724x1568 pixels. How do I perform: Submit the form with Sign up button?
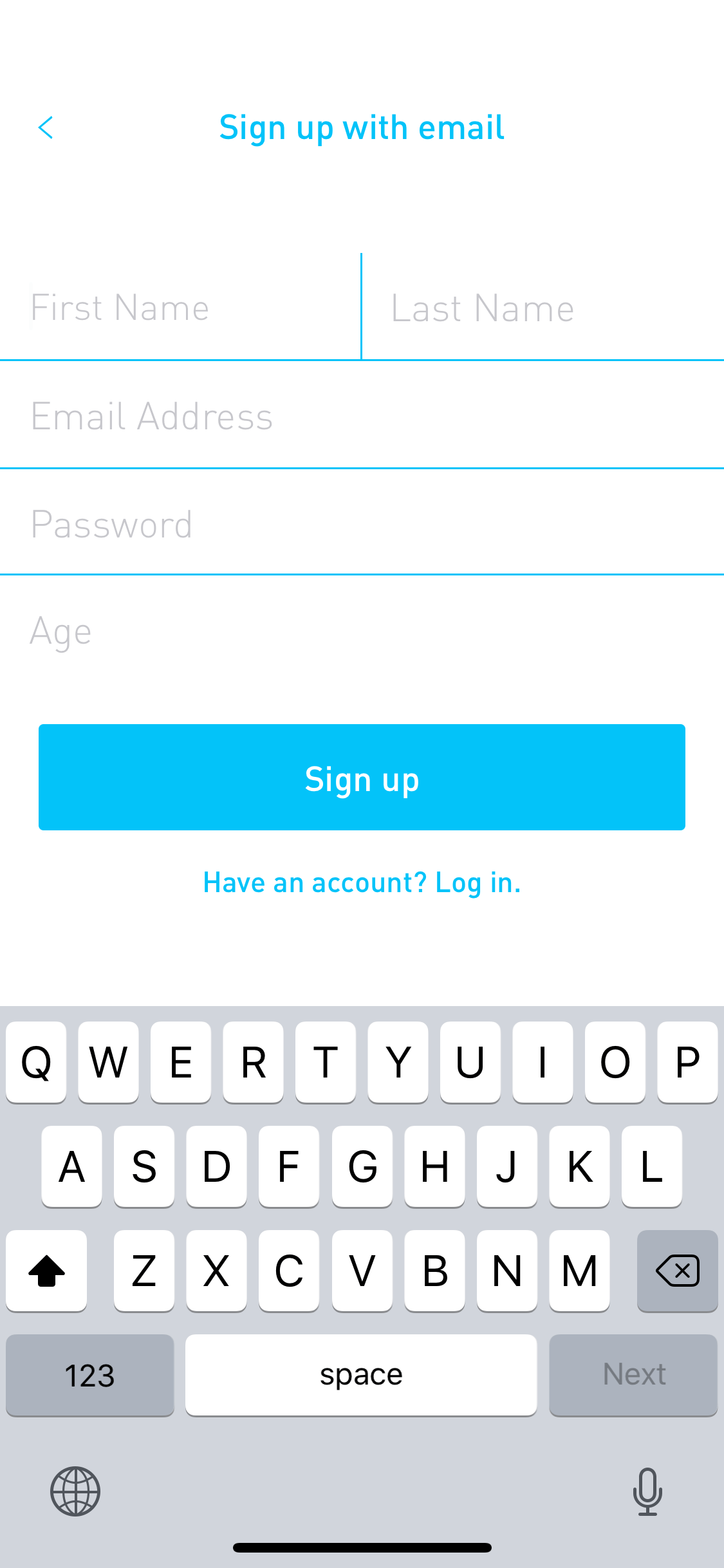(362, 777)
